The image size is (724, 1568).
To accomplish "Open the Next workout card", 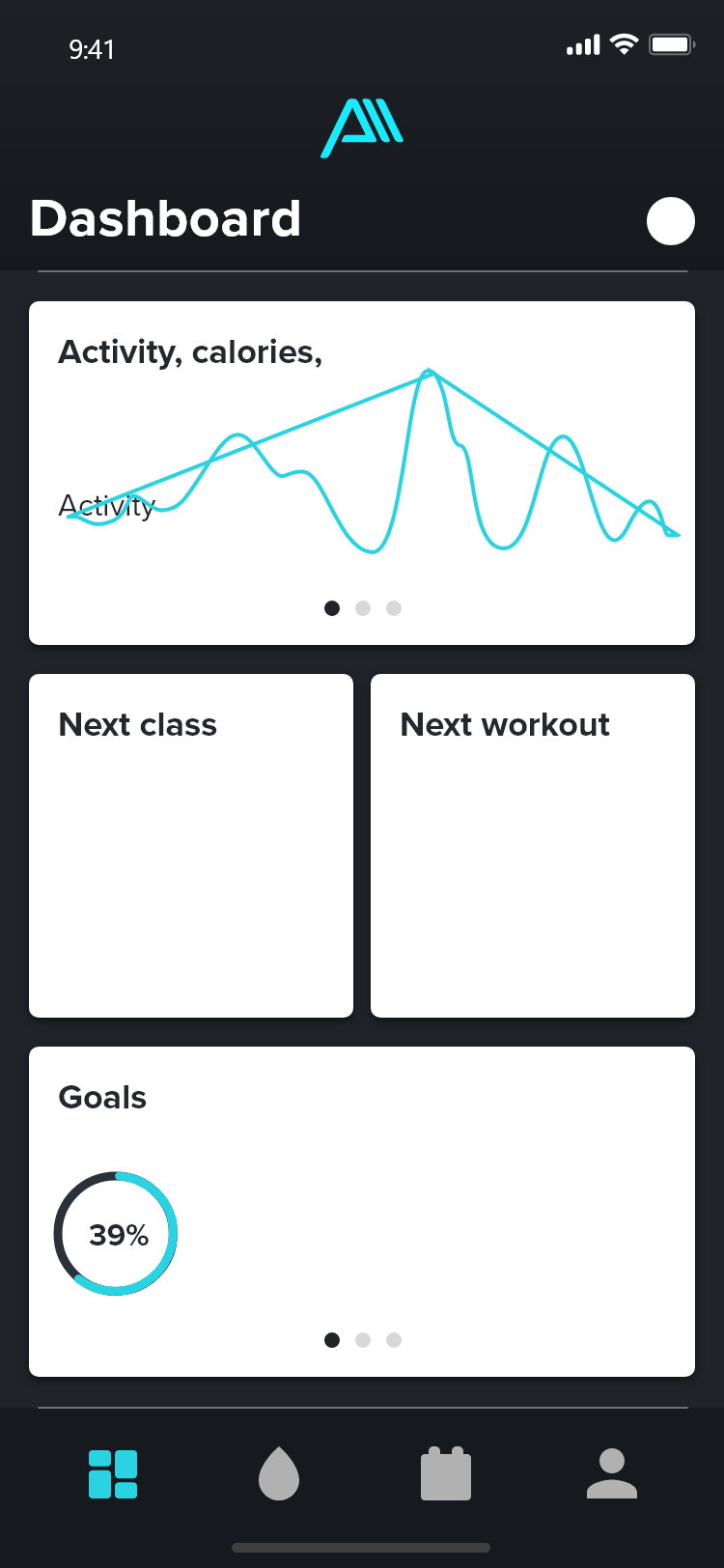I will pyautogui.click(x=533, y=845).
